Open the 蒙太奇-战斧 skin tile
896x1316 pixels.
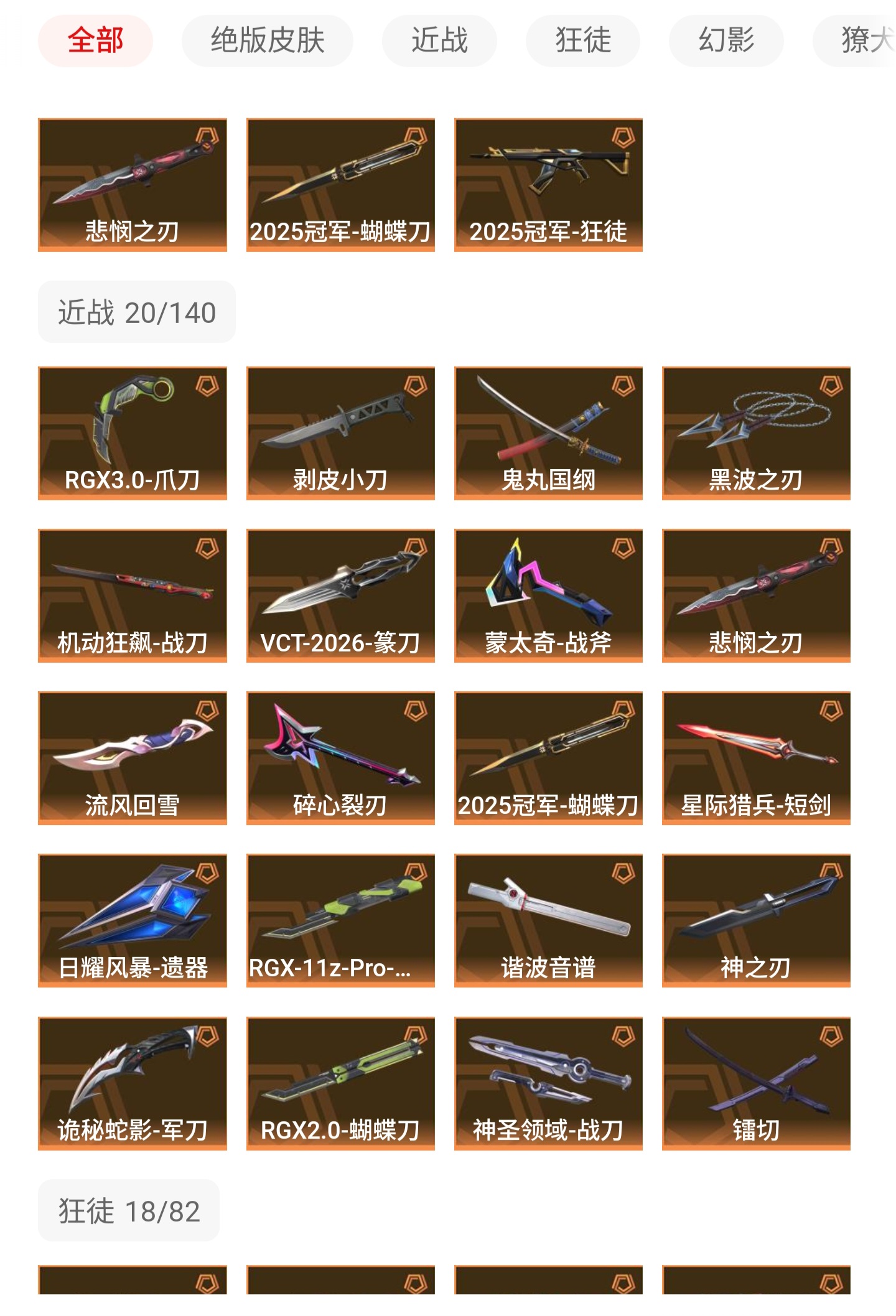[x=548, y=595]
